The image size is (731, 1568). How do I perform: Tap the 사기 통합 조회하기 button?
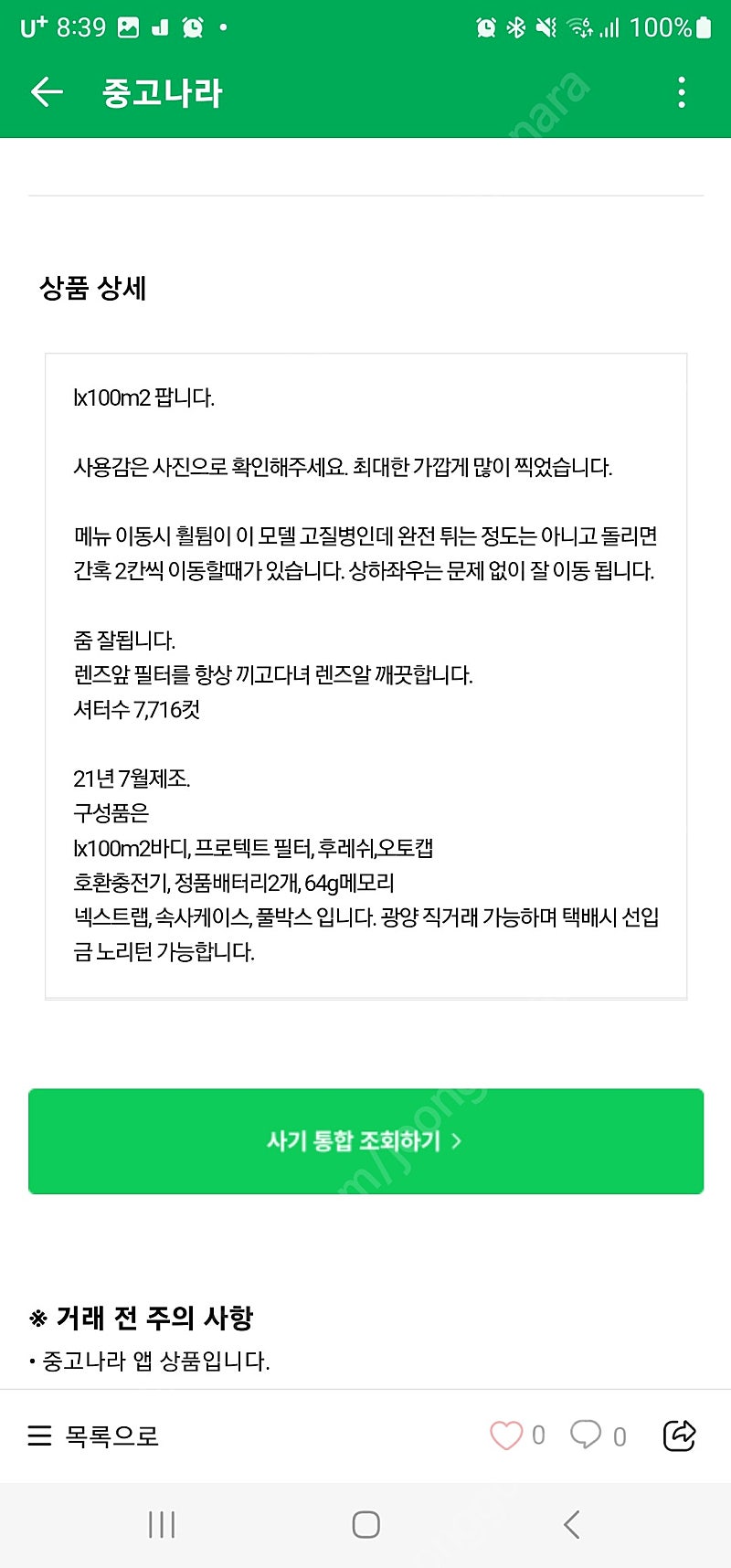[365, 1141]
